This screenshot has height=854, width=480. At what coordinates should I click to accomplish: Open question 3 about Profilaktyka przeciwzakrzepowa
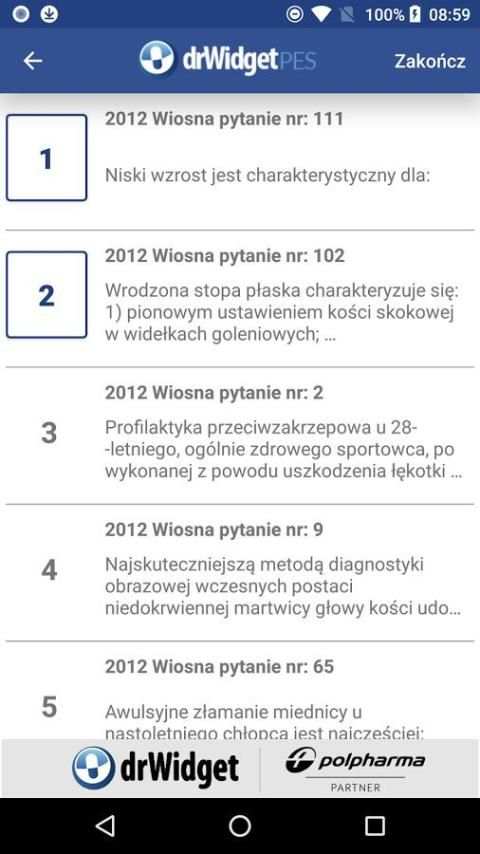pyautogui.click(x=240, y=436)
